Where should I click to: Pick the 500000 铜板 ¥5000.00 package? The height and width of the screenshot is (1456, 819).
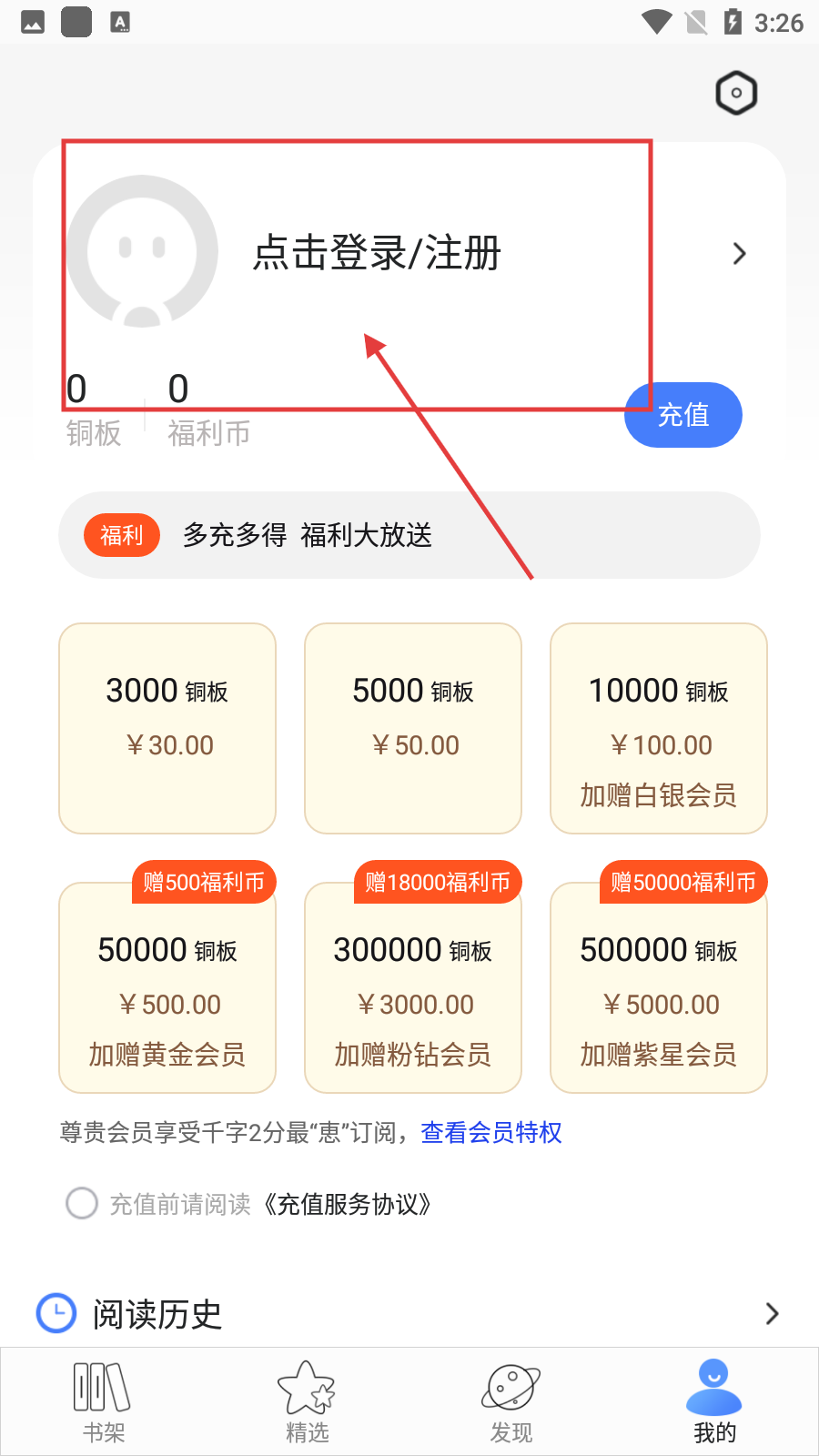point(659,987)
